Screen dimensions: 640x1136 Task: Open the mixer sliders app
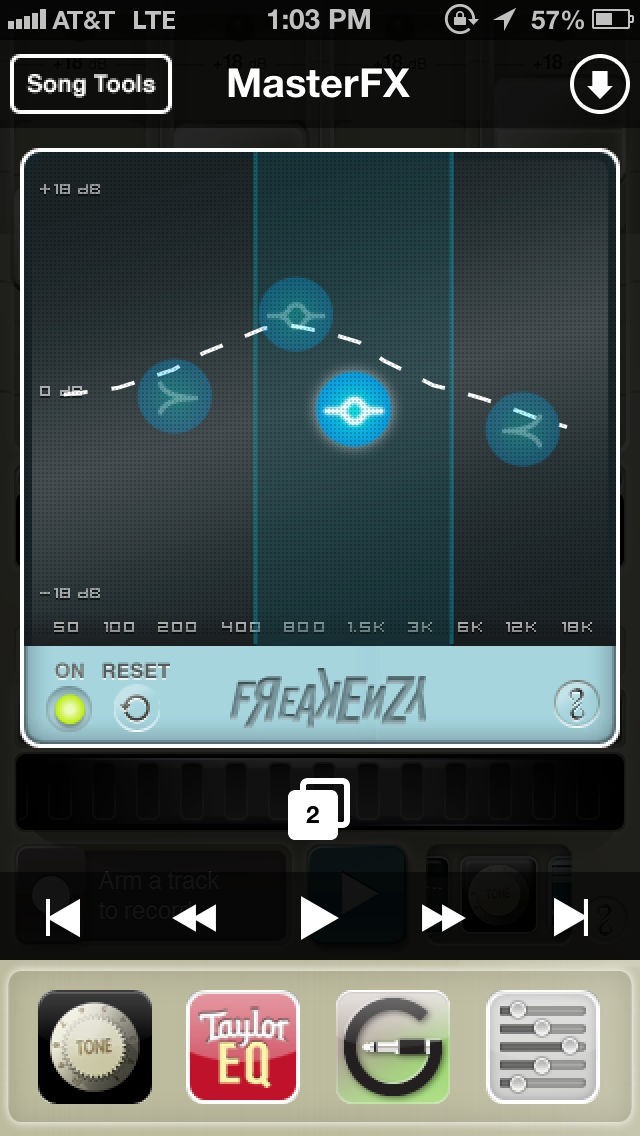pyautogui.click(x=543, y=1047)
